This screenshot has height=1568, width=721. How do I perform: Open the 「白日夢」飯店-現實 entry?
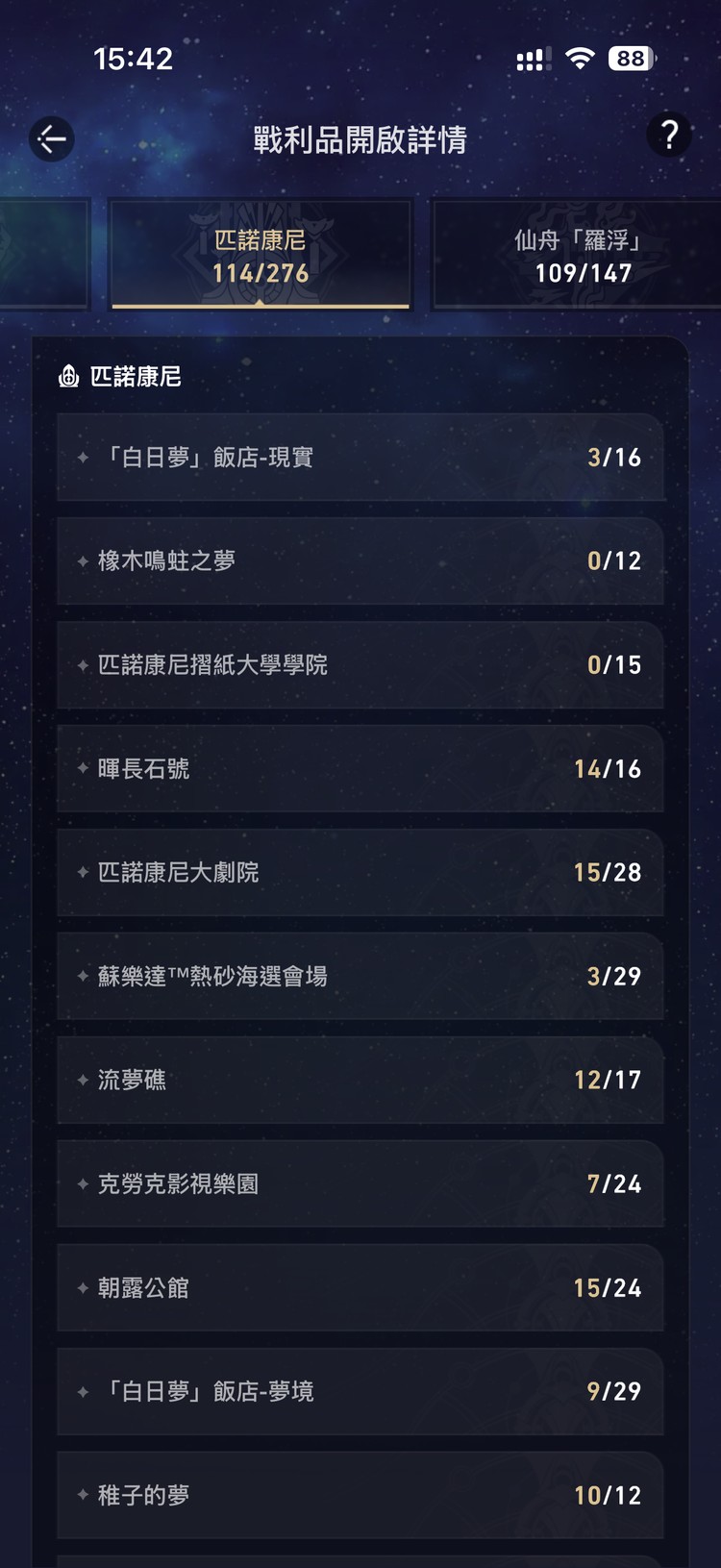(360, 457)
